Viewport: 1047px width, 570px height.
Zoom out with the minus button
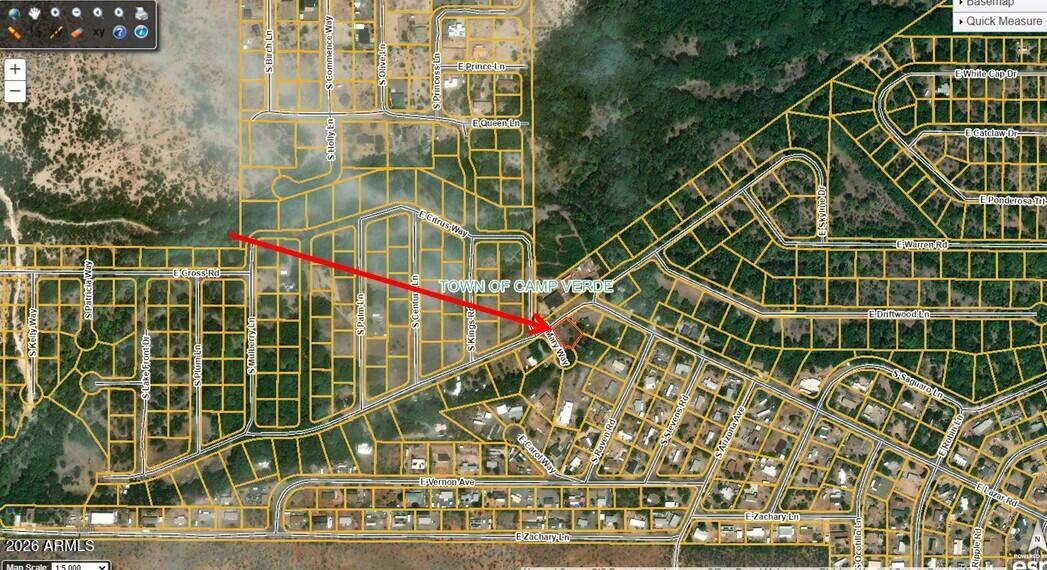tap(15, 92)
